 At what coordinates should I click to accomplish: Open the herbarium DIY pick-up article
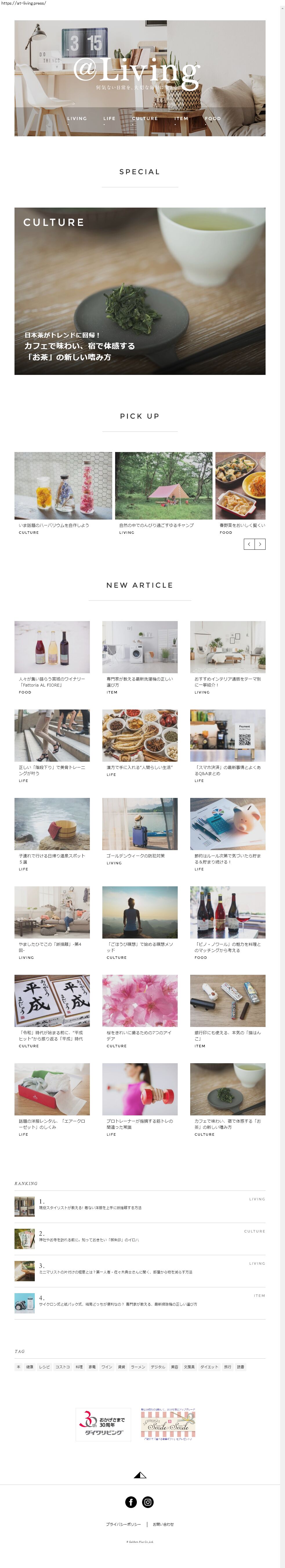tap(63, 485)
